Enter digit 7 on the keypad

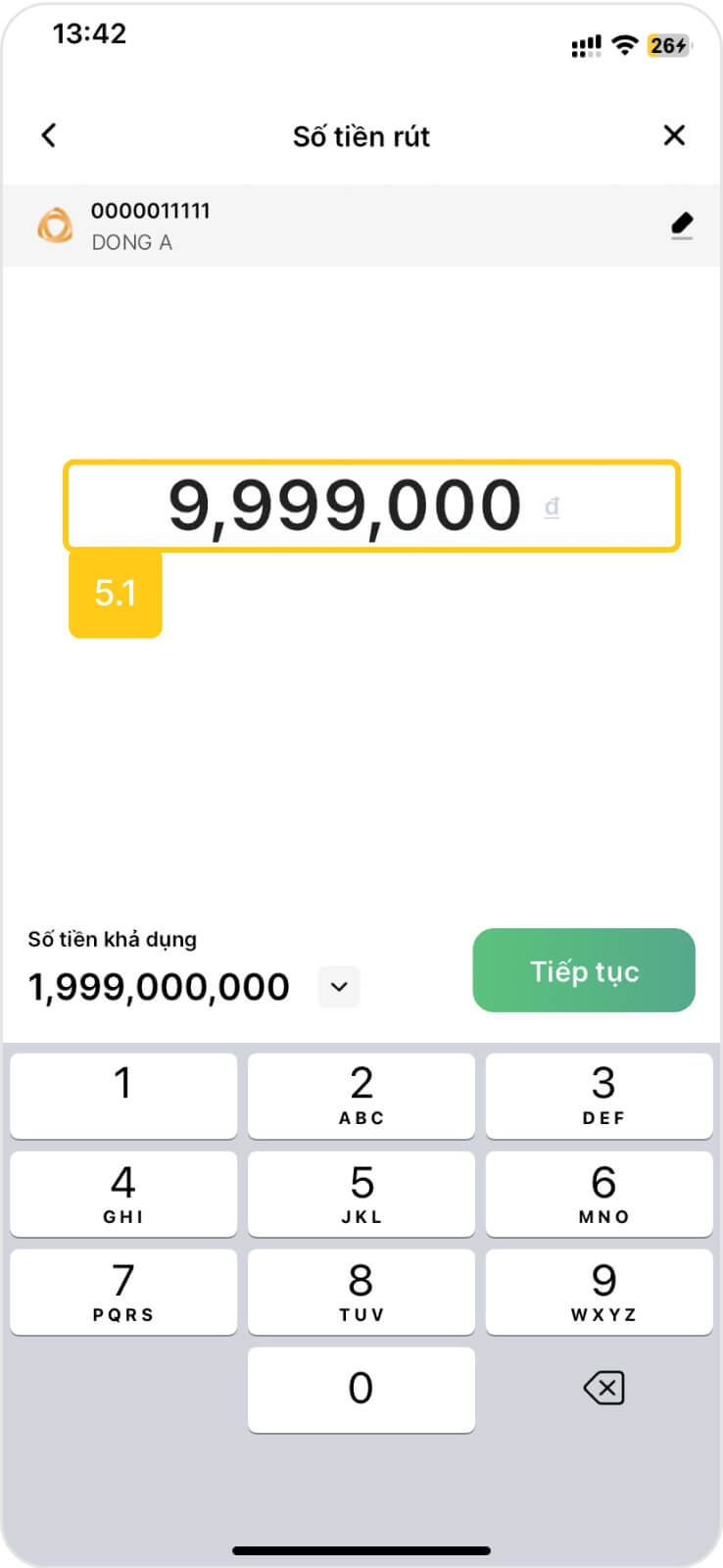tap(123, 1292)
